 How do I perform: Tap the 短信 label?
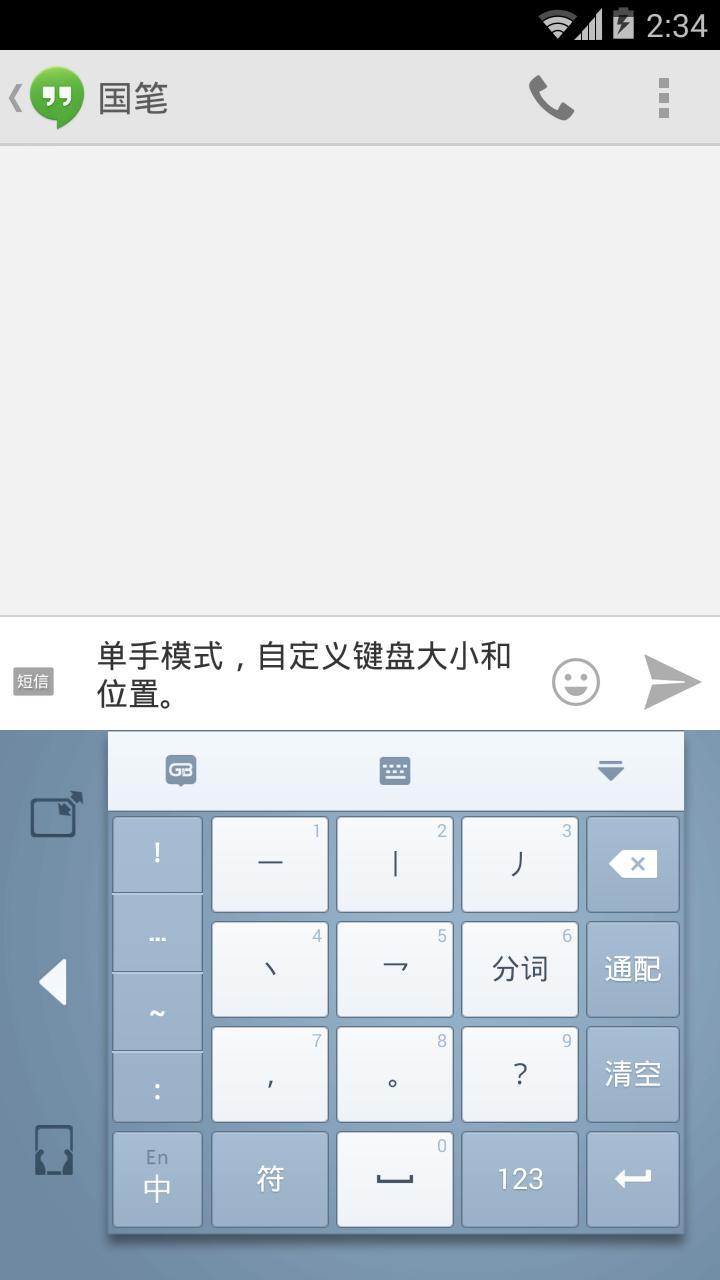coord(33,682)
